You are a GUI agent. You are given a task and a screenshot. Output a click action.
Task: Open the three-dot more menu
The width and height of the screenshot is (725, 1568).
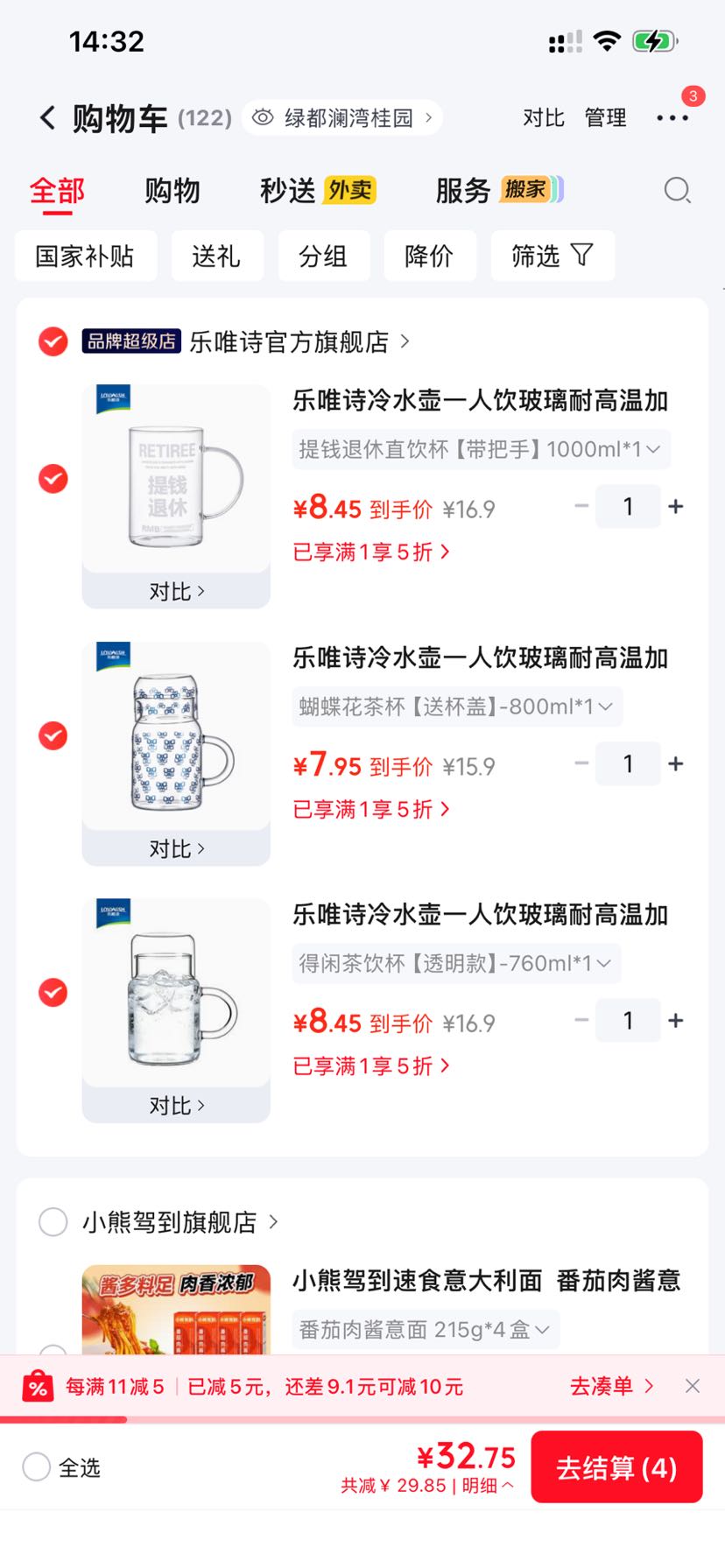coord(672,117)
